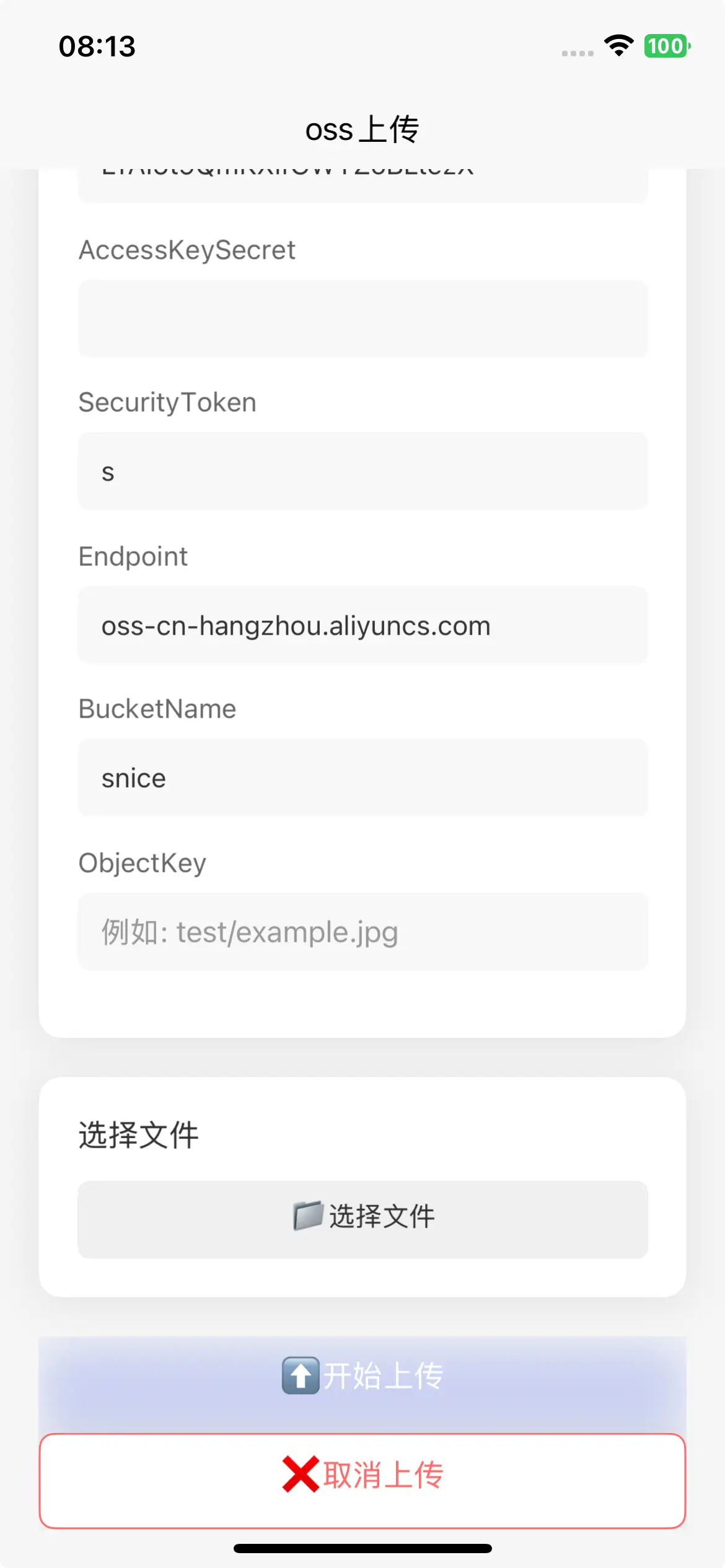This screenshot has height=1568, width=725.
Task: Edit the BucketName field showing snice
Action: click(x=362, y=778)
